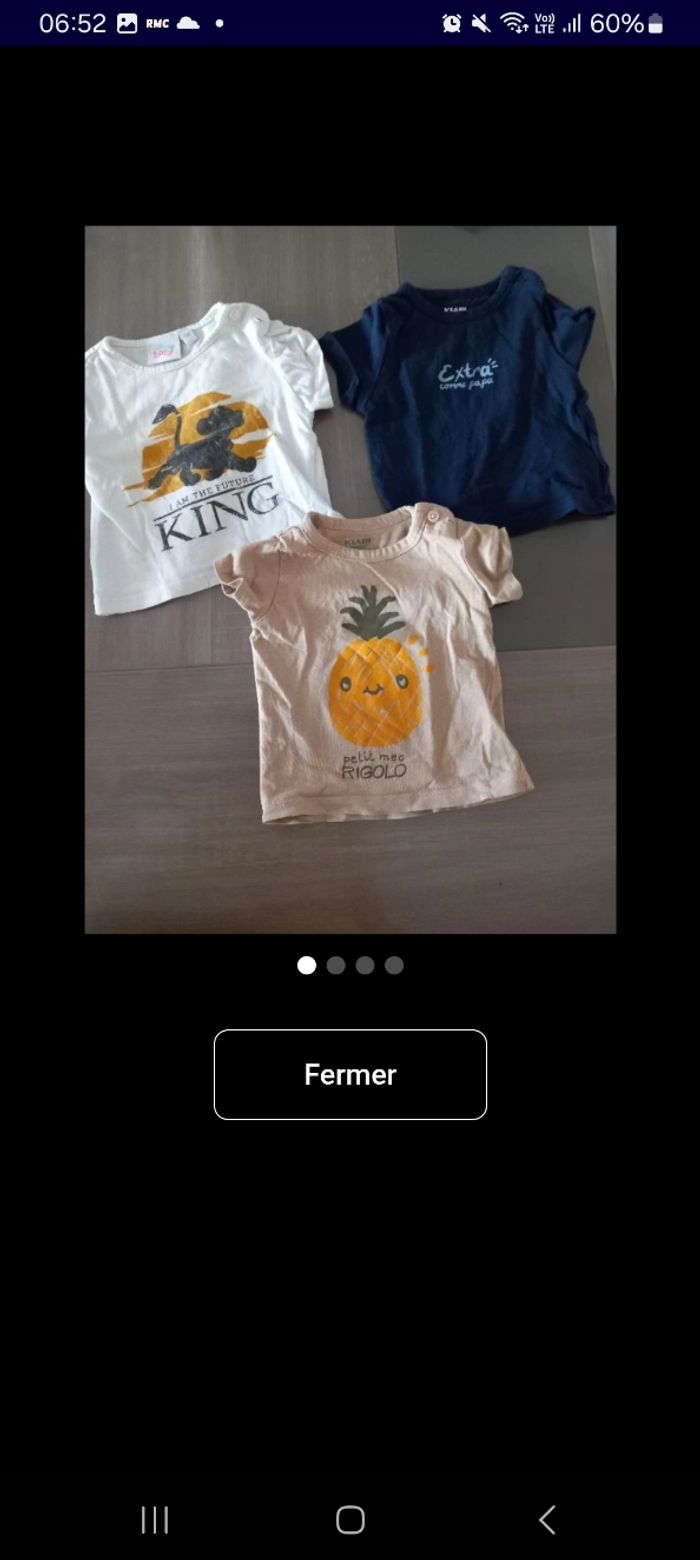Go back using the system back arrow
700x1560 pixels.
click(x=546, y=1520)
